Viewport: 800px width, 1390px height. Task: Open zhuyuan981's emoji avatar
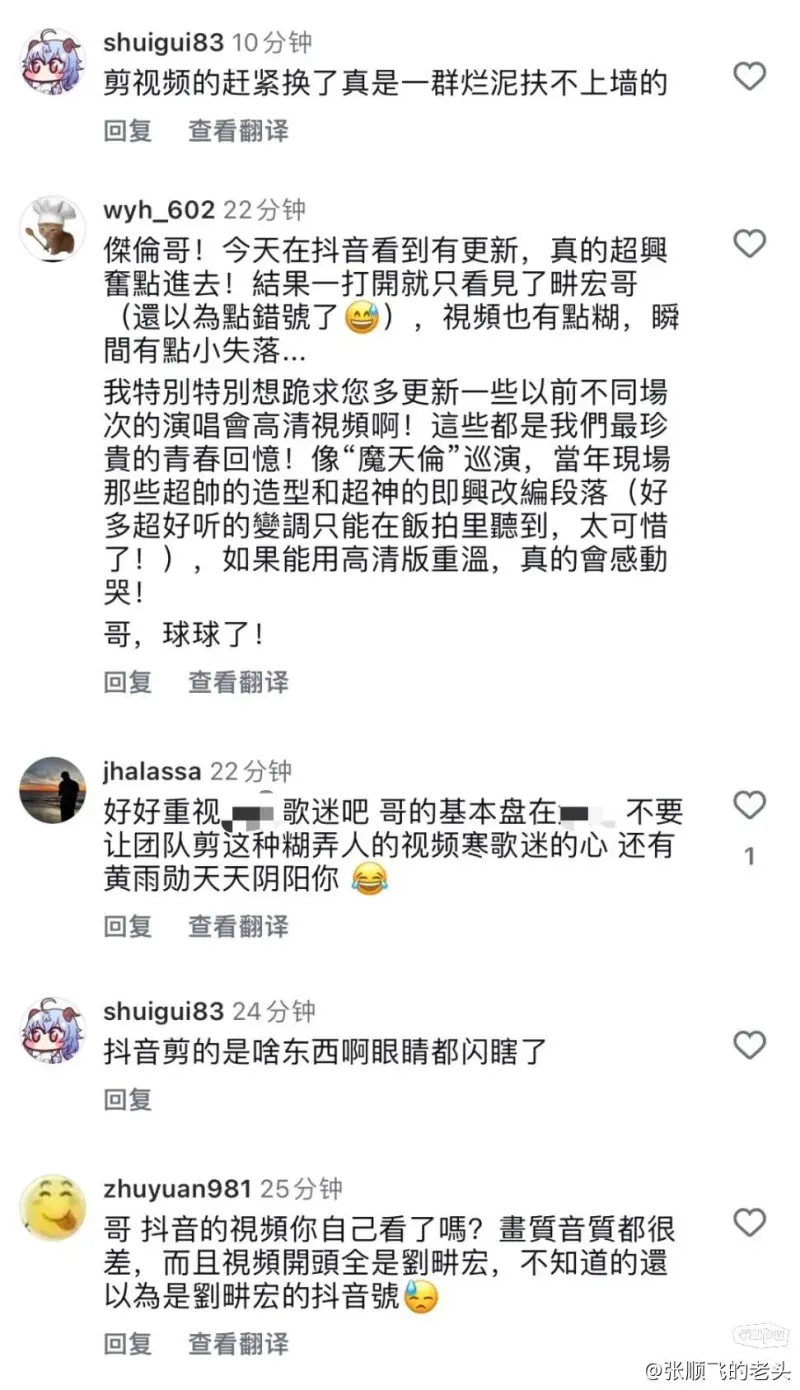[53, 1208]
